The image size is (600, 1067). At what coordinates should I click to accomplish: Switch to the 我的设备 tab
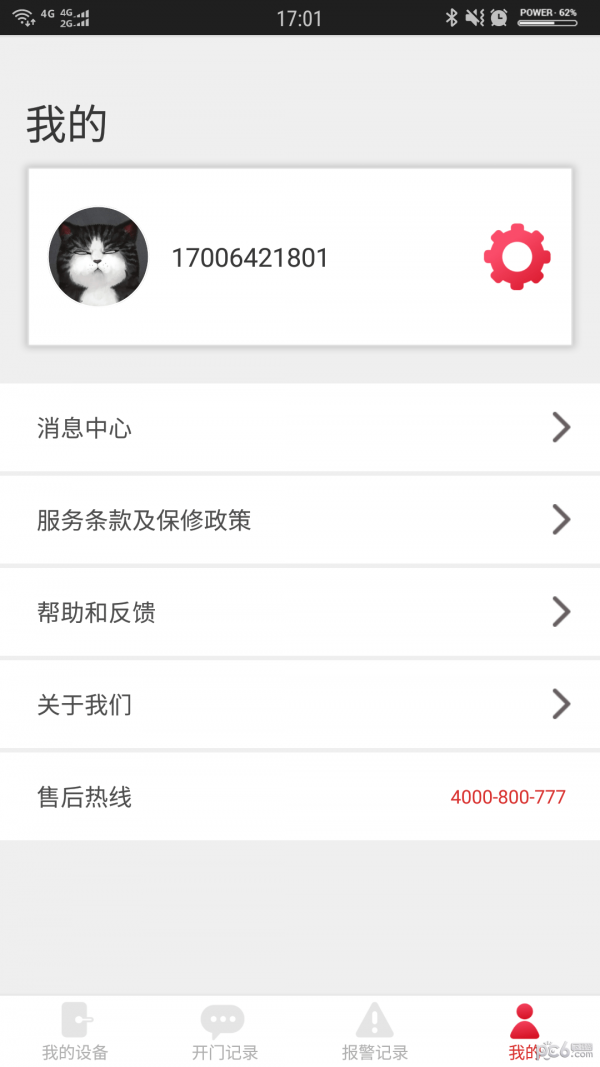[75, 1031]
